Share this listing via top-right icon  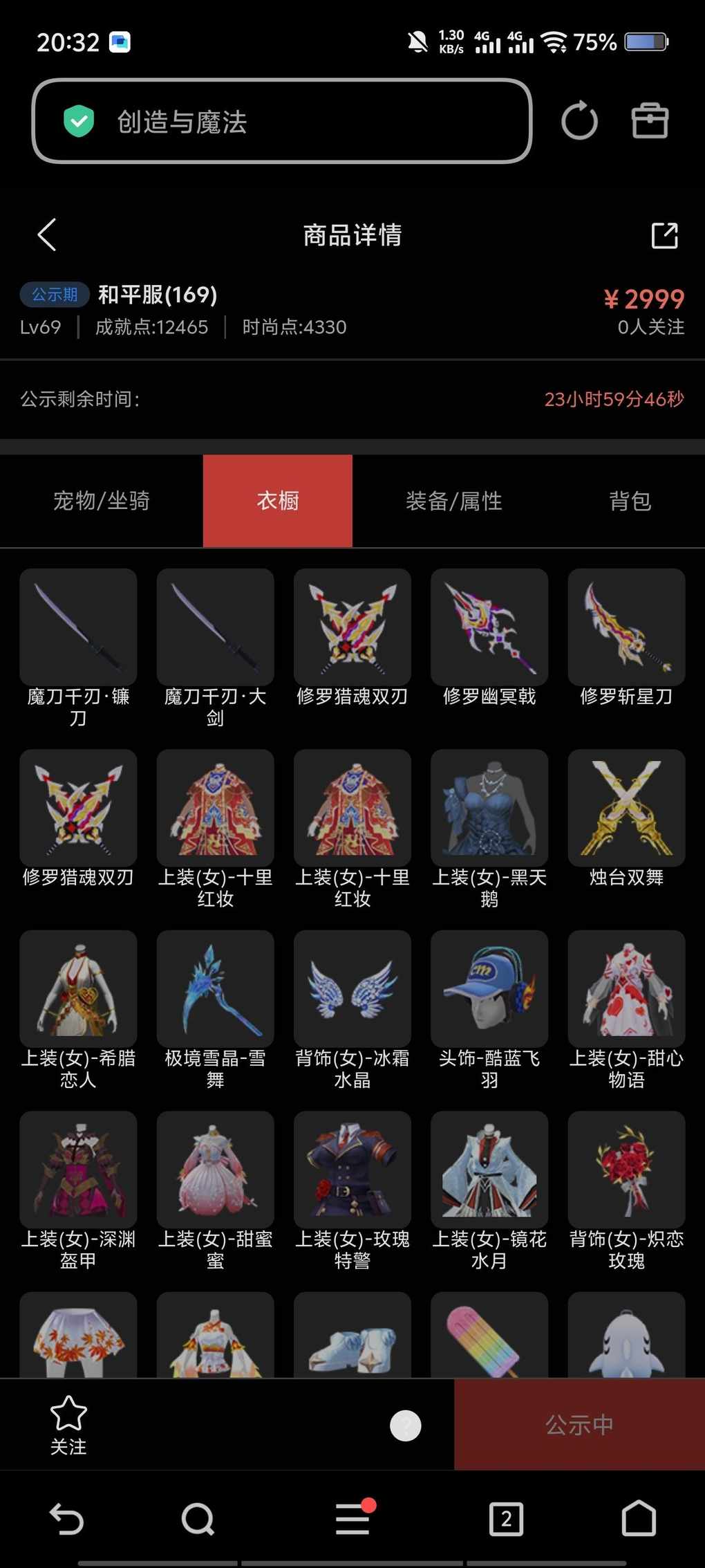coord(664,235)
